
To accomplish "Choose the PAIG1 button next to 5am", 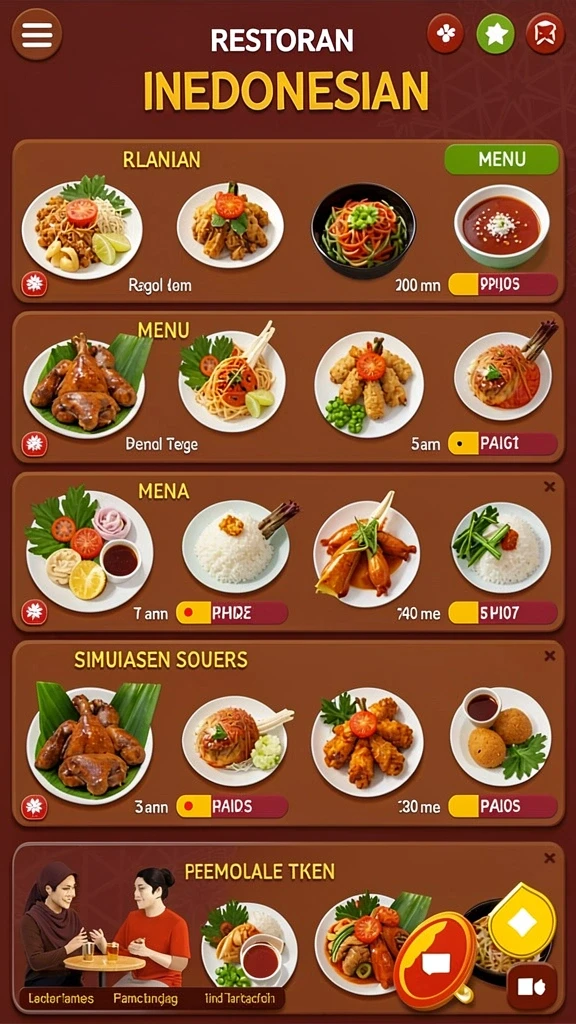I will tap(503, 444).
